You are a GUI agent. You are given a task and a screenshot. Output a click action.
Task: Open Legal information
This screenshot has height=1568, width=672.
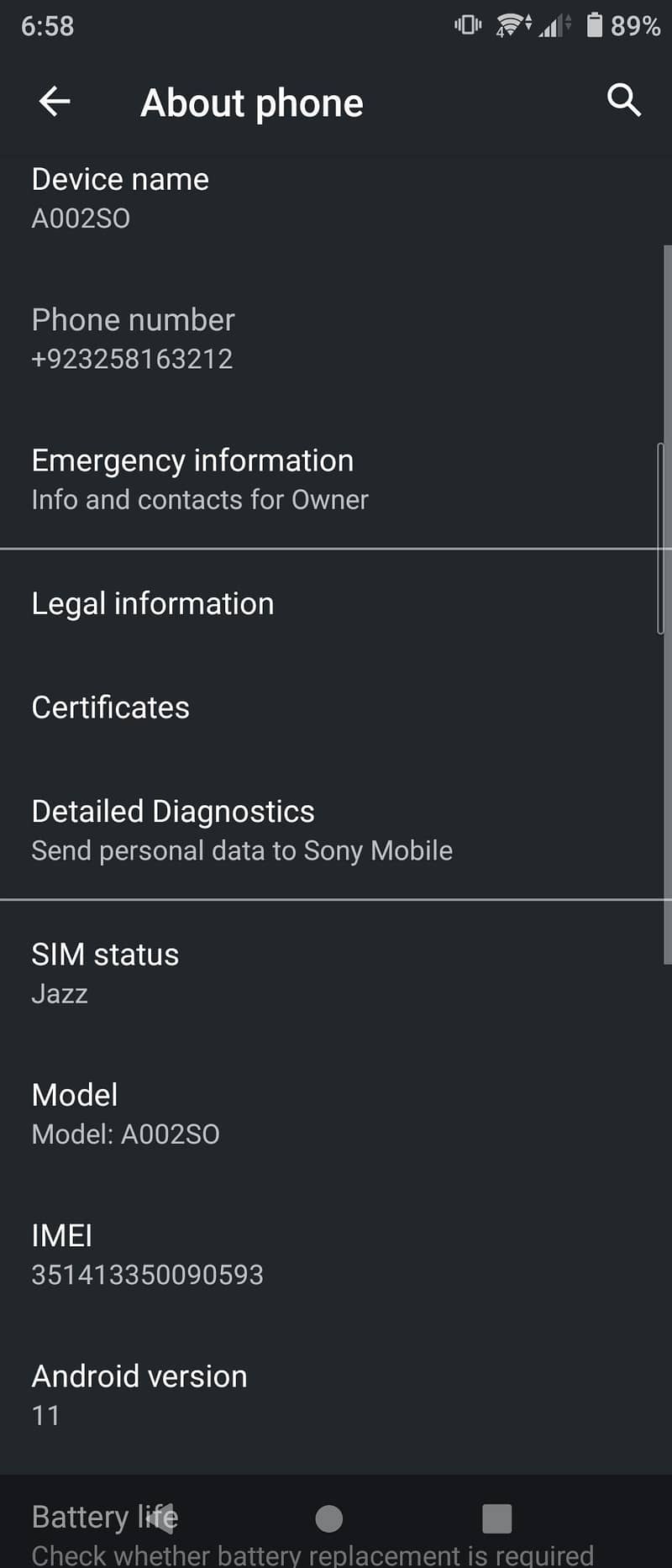click(x=153, y=604)
